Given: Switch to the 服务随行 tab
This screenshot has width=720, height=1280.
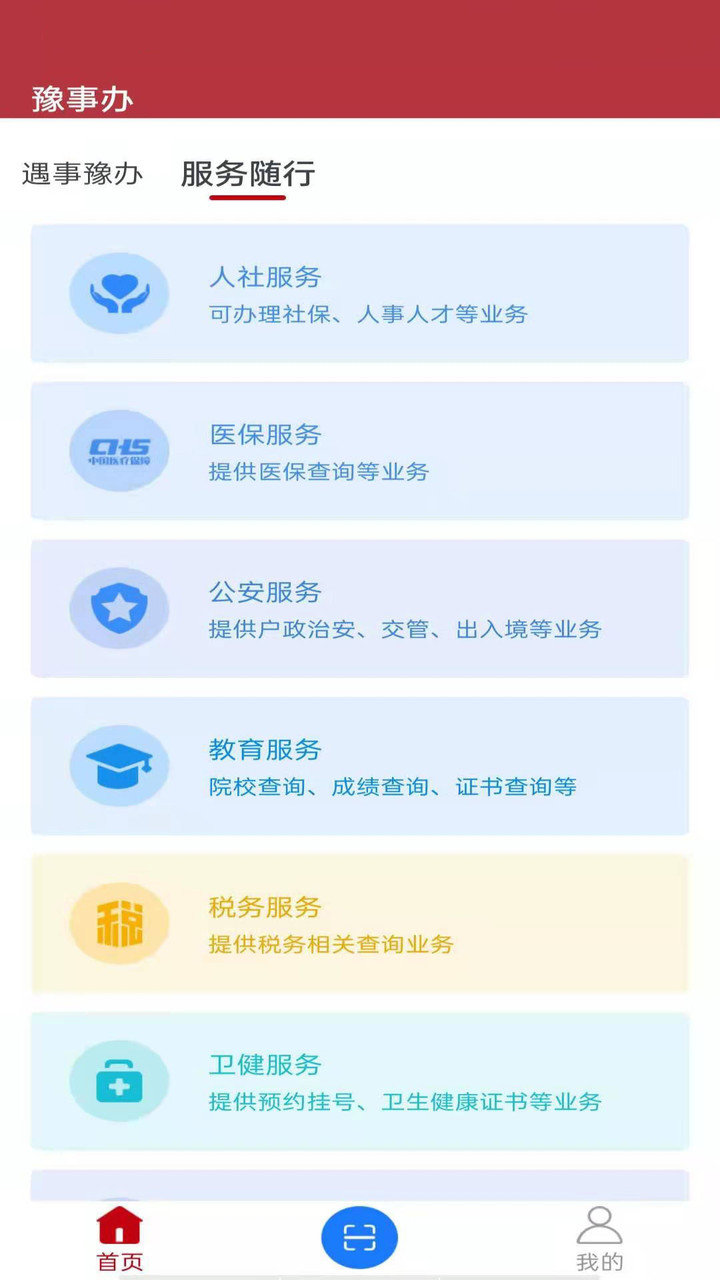Looking at the screenshot, I should click(245, 175).
